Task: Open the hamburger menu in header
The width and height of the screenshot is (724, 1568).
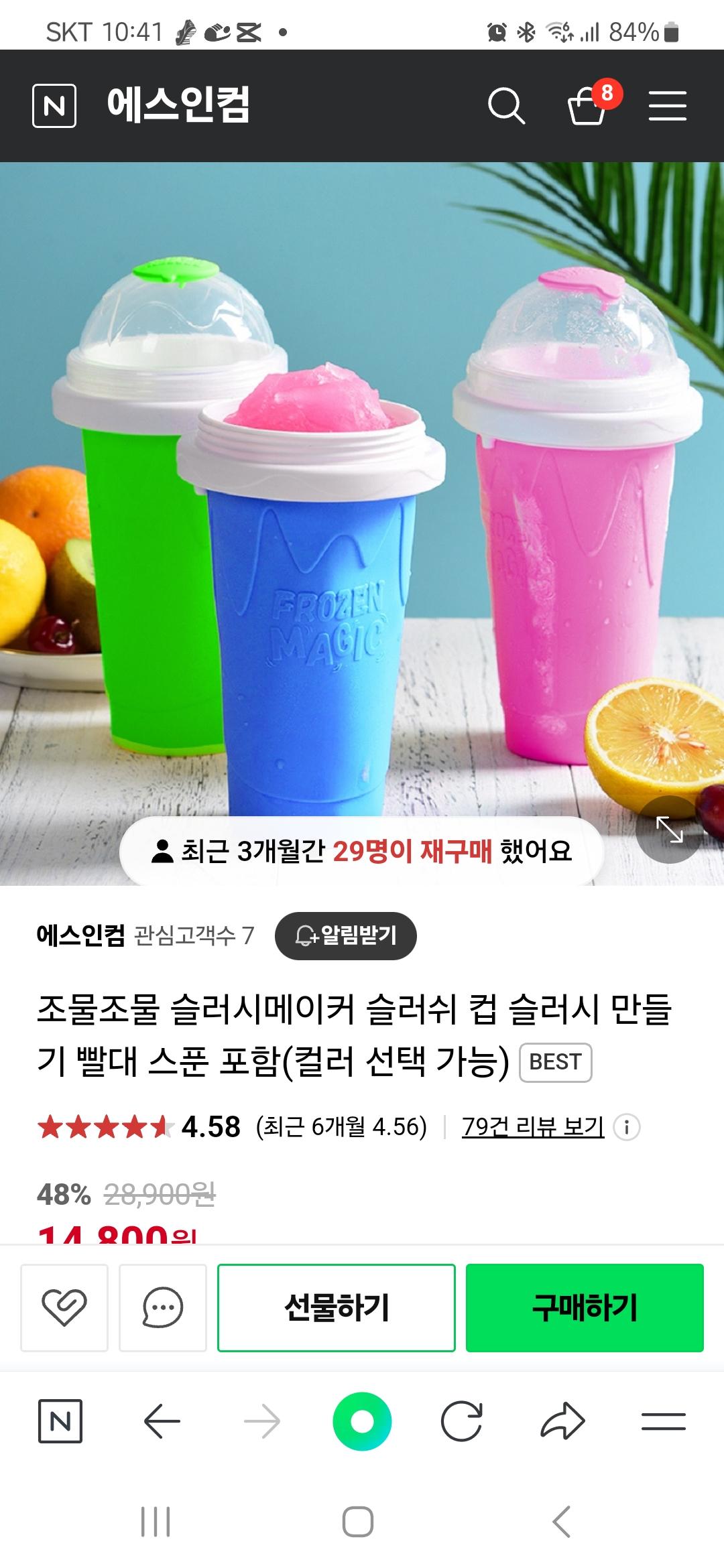Action: 667,106
